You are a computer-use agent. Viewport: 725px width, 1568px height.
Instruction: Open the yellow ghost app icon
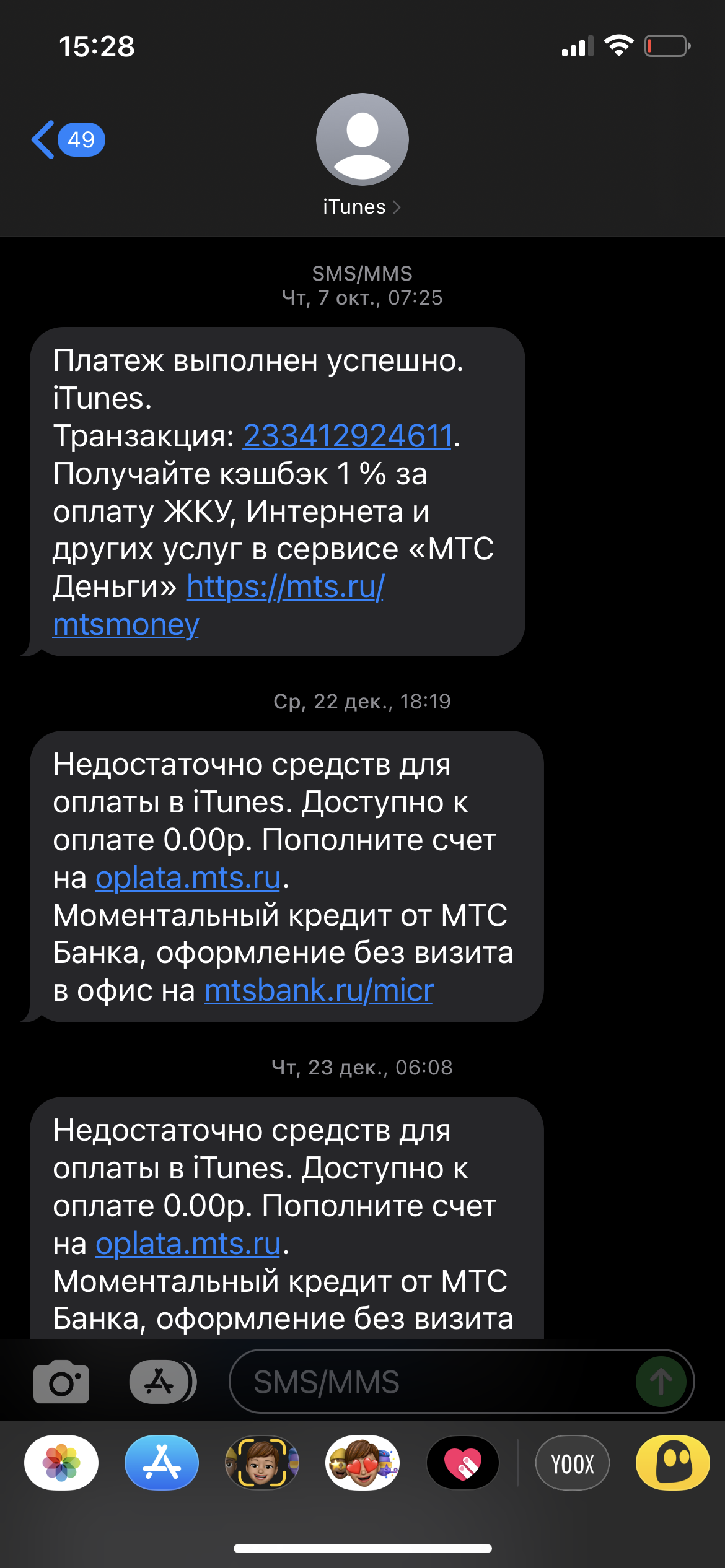(x=673, y=1463)
